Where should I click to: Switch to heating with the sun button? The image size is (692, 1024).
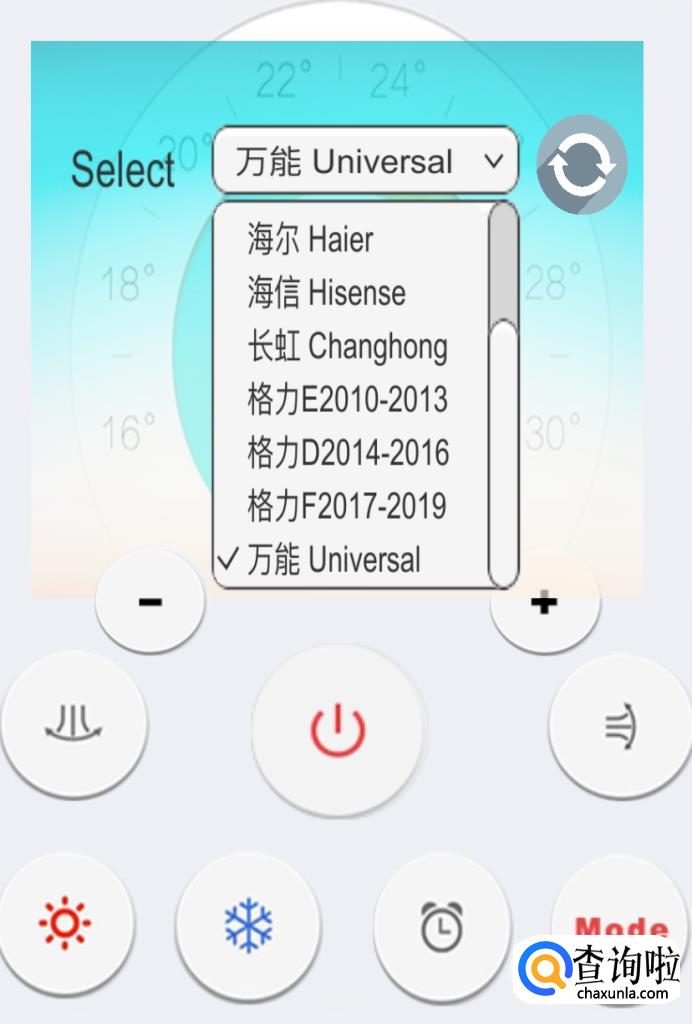tap(66, 922)
